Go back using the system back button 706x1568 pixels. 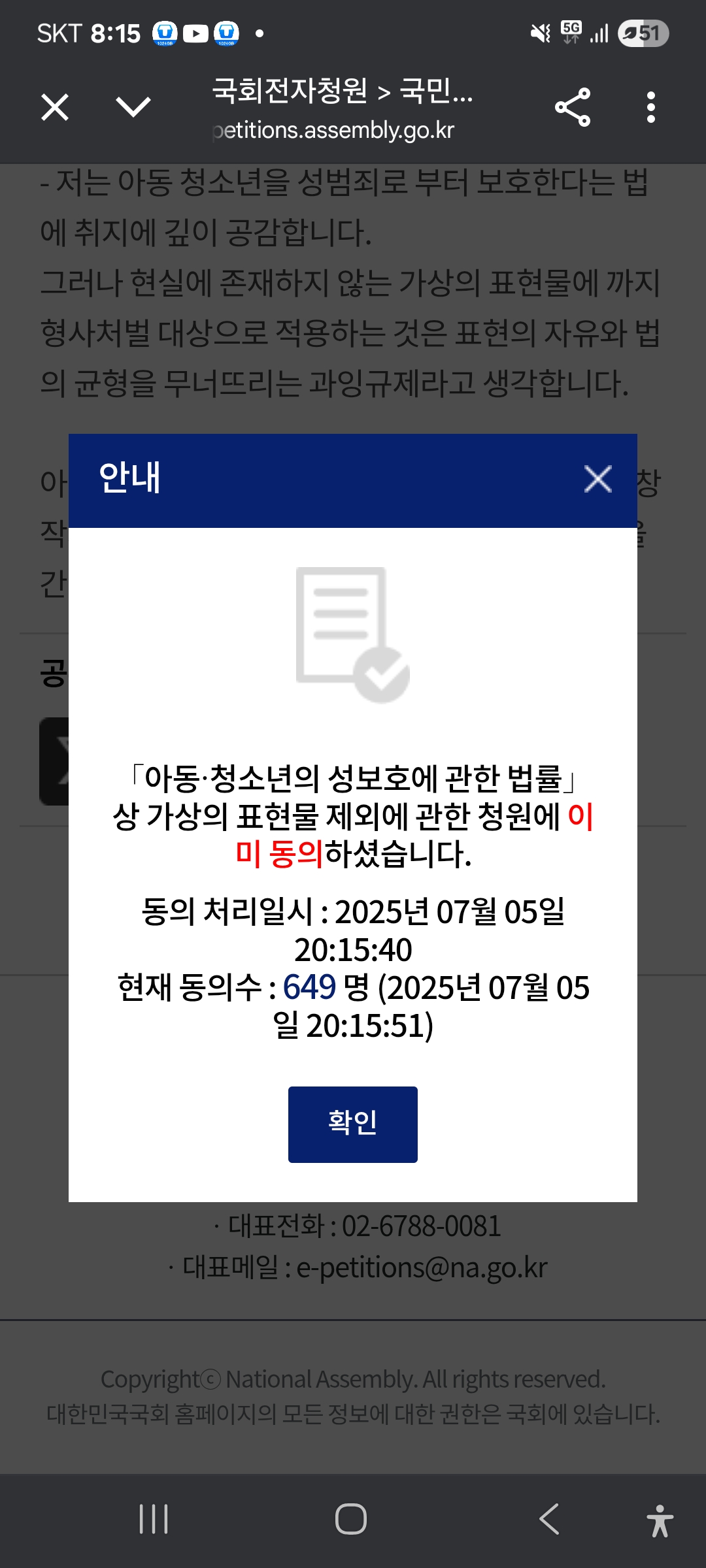tap(549, 1519)
